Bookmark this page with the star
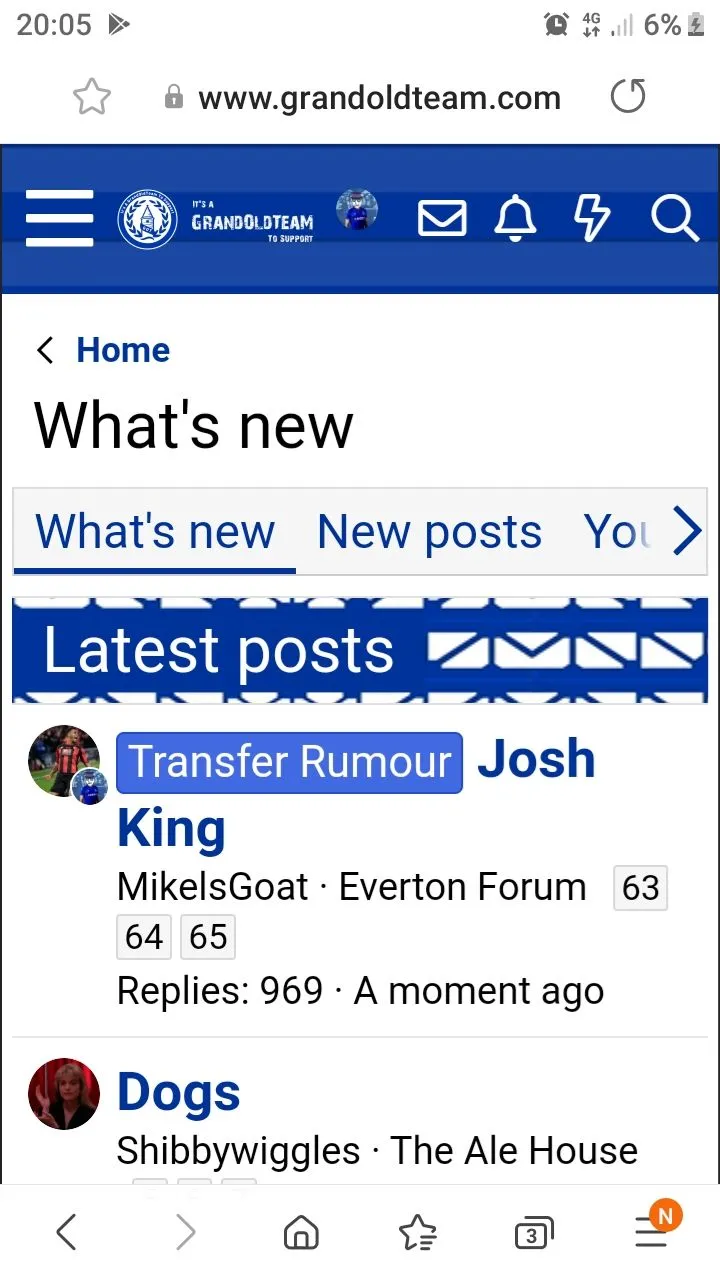Viewport: 720px width, 1280px height. 92,97
